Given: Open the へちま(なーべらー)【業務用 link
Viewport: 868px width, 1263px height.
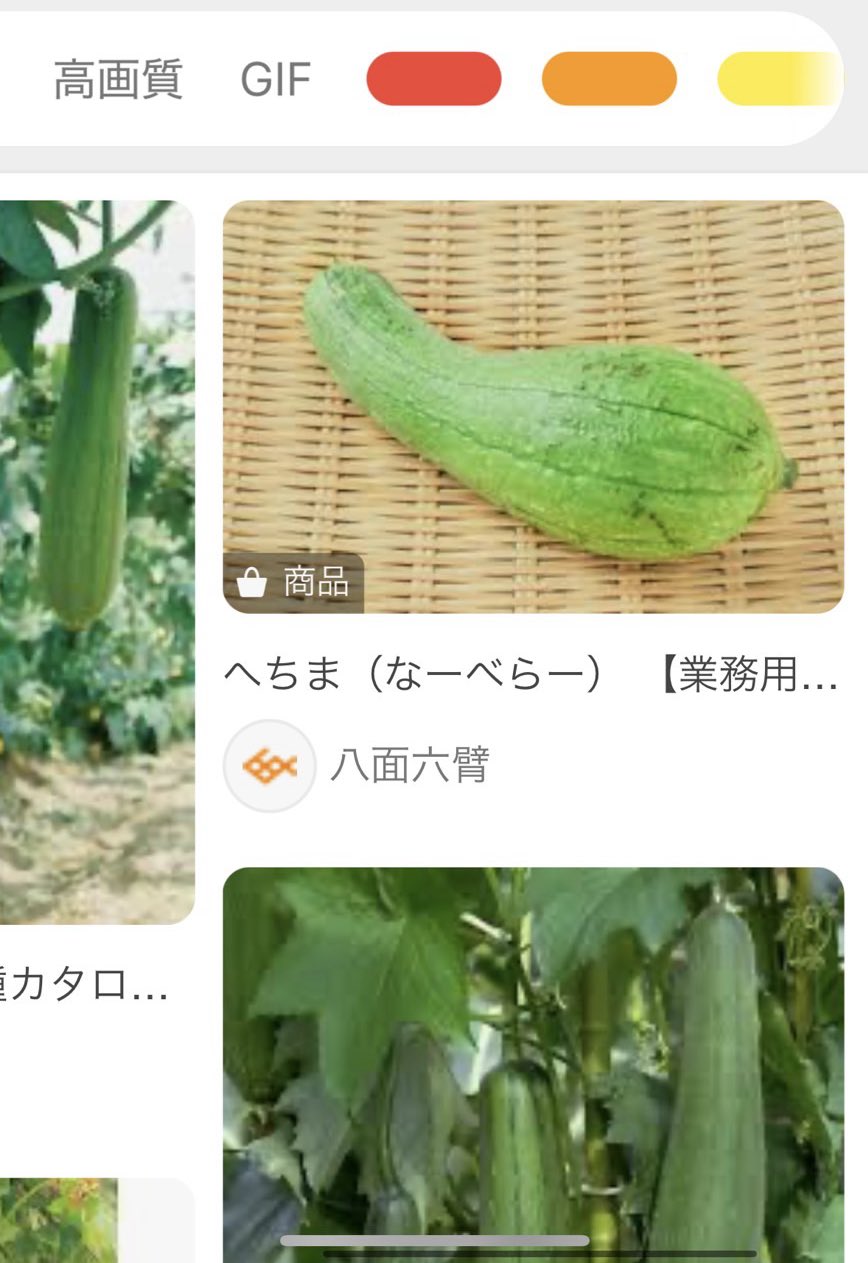Looking at the screenshot, I should click(x=531, y=676).
